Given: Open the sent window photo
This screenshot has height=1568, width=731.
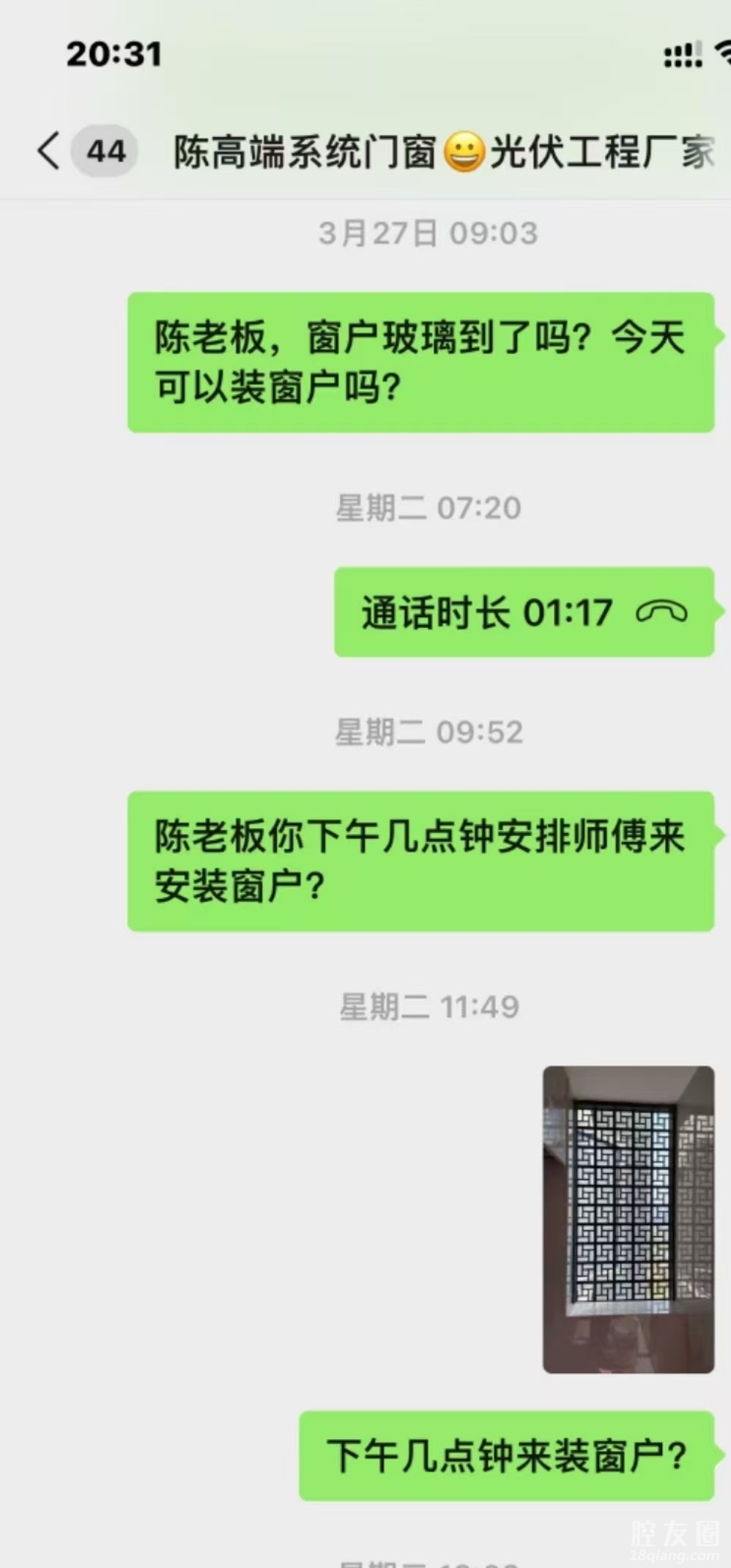Looking at the screenshot, I should [628, 1219].
